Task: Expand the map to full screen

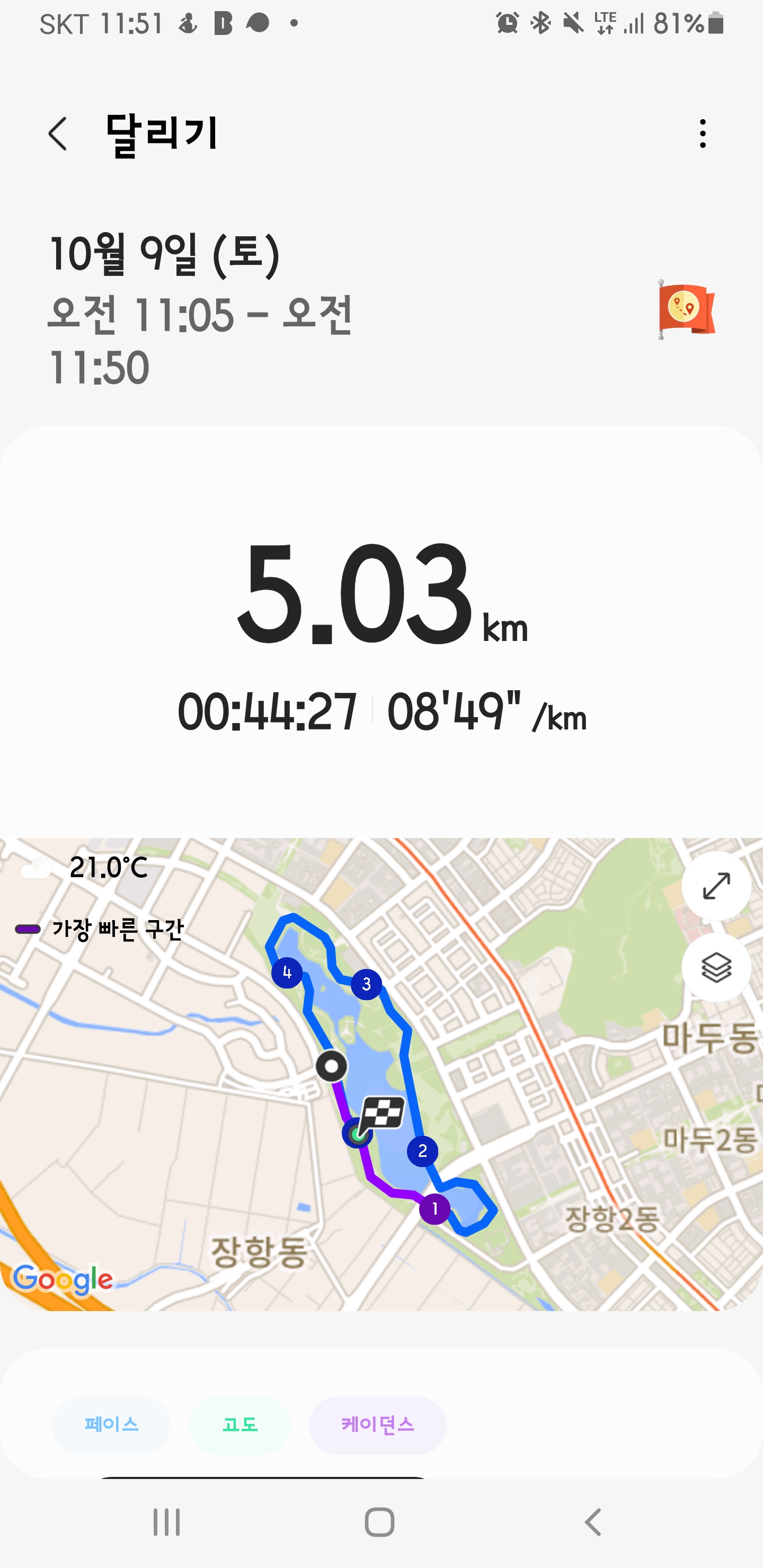Action: tap(715, 886)
